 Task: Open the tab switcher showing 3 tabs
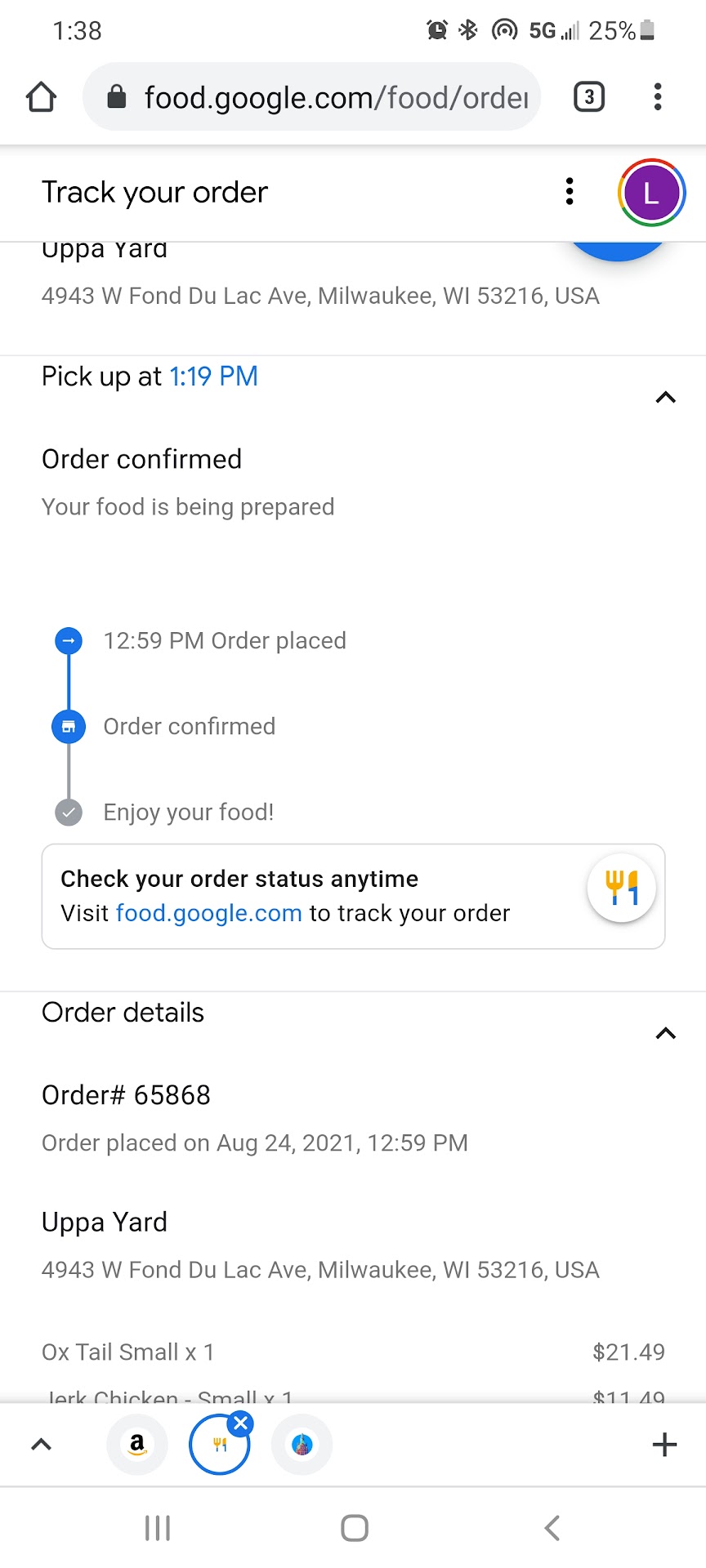pyautogui.click(x=589, y=97)
